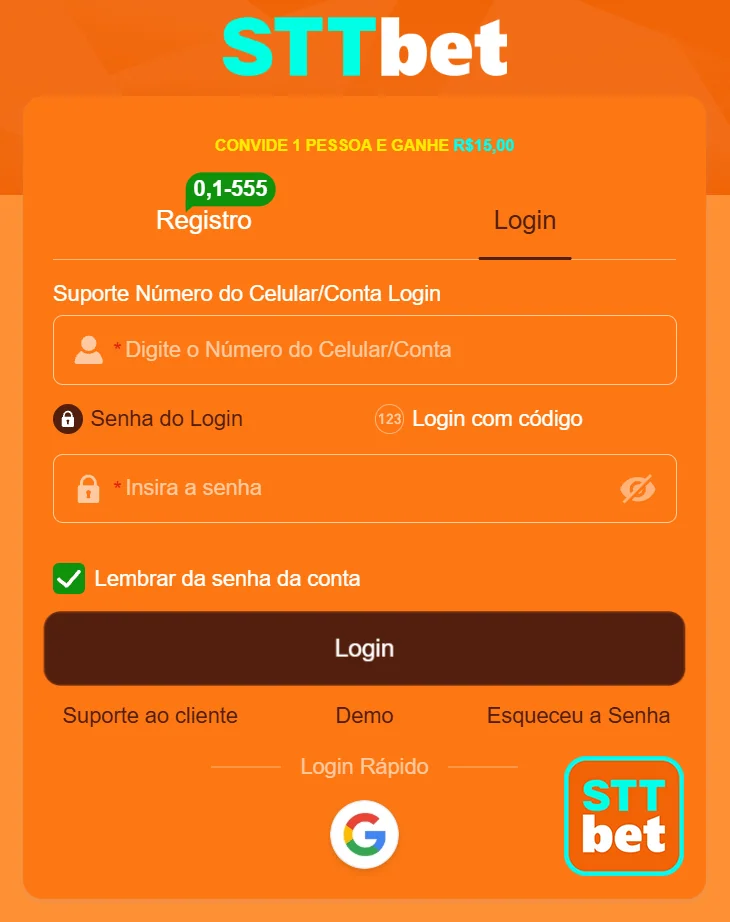Select the Login tab
The height and width of the screenshot is (922, 730).
524,221
